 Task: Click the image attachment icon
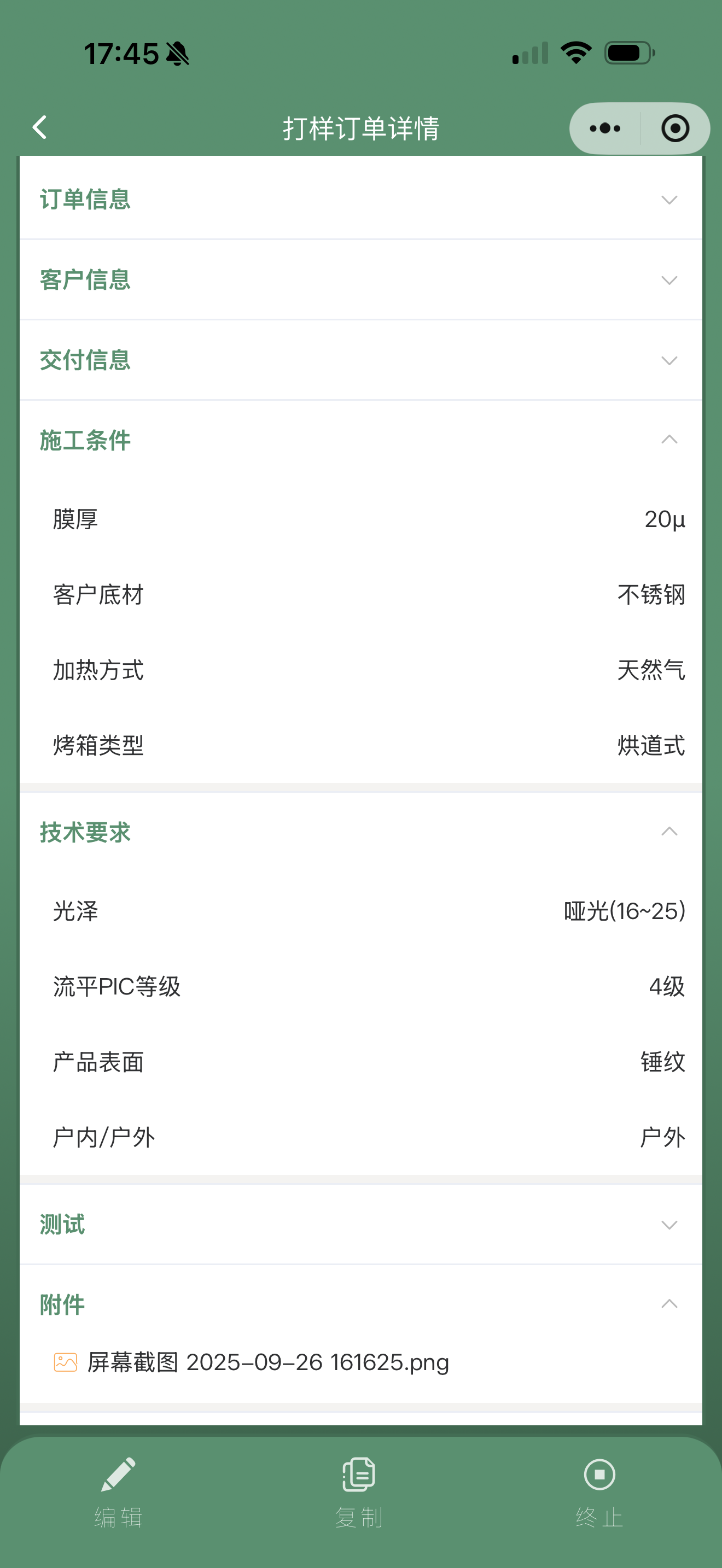[x=66, y=1363]
